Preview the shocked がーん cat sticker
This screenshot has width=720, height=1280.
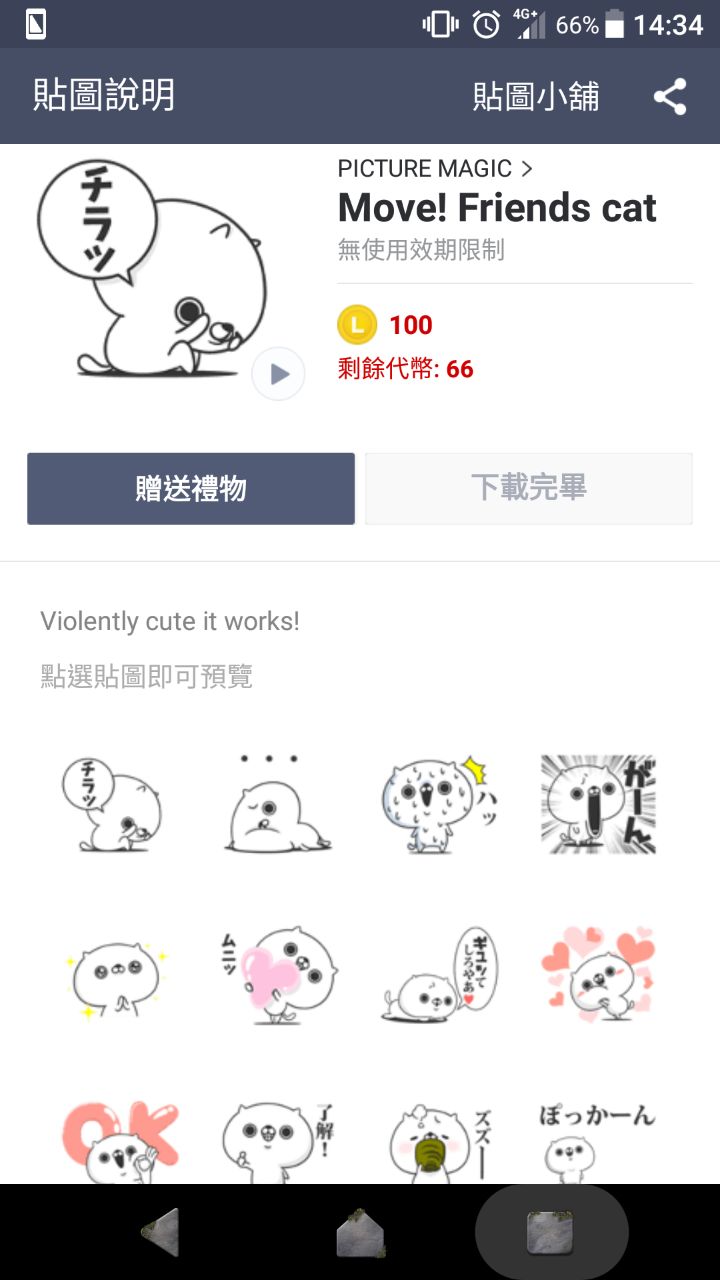[598, 804]
